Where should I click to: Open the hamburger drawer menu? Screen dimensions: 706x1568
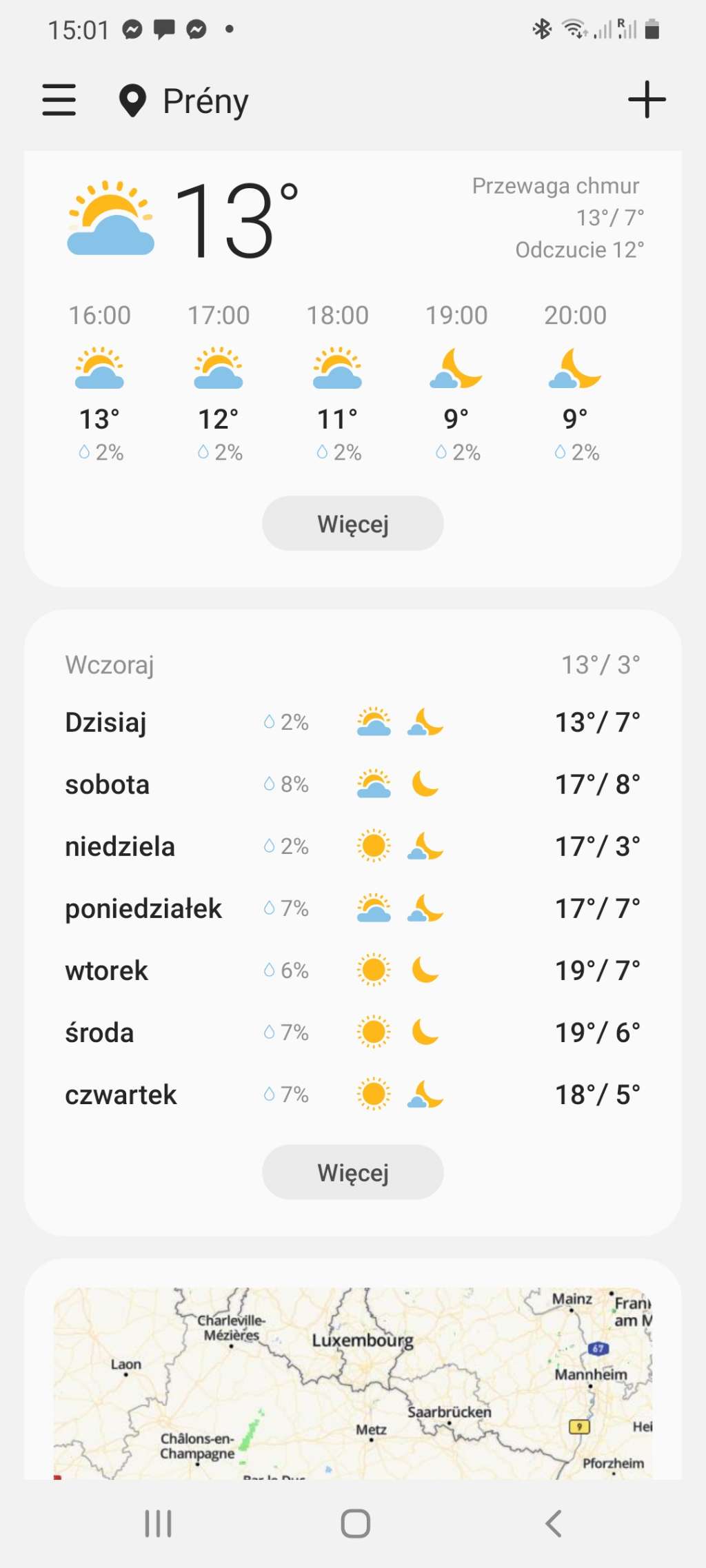[x=59, y=101]
